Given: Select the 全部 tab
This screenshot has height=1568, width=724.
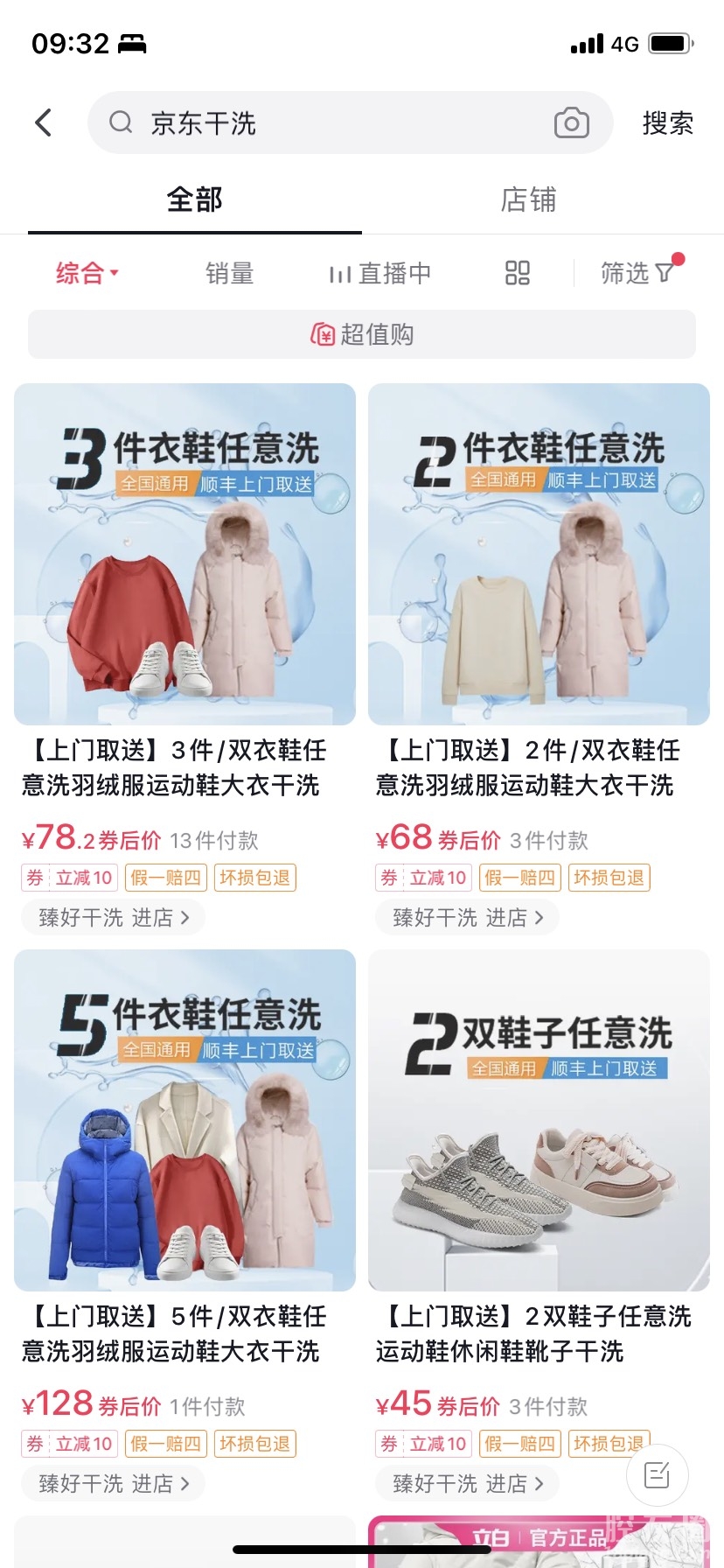Looking at the screenshot, I should click(194, 199).
